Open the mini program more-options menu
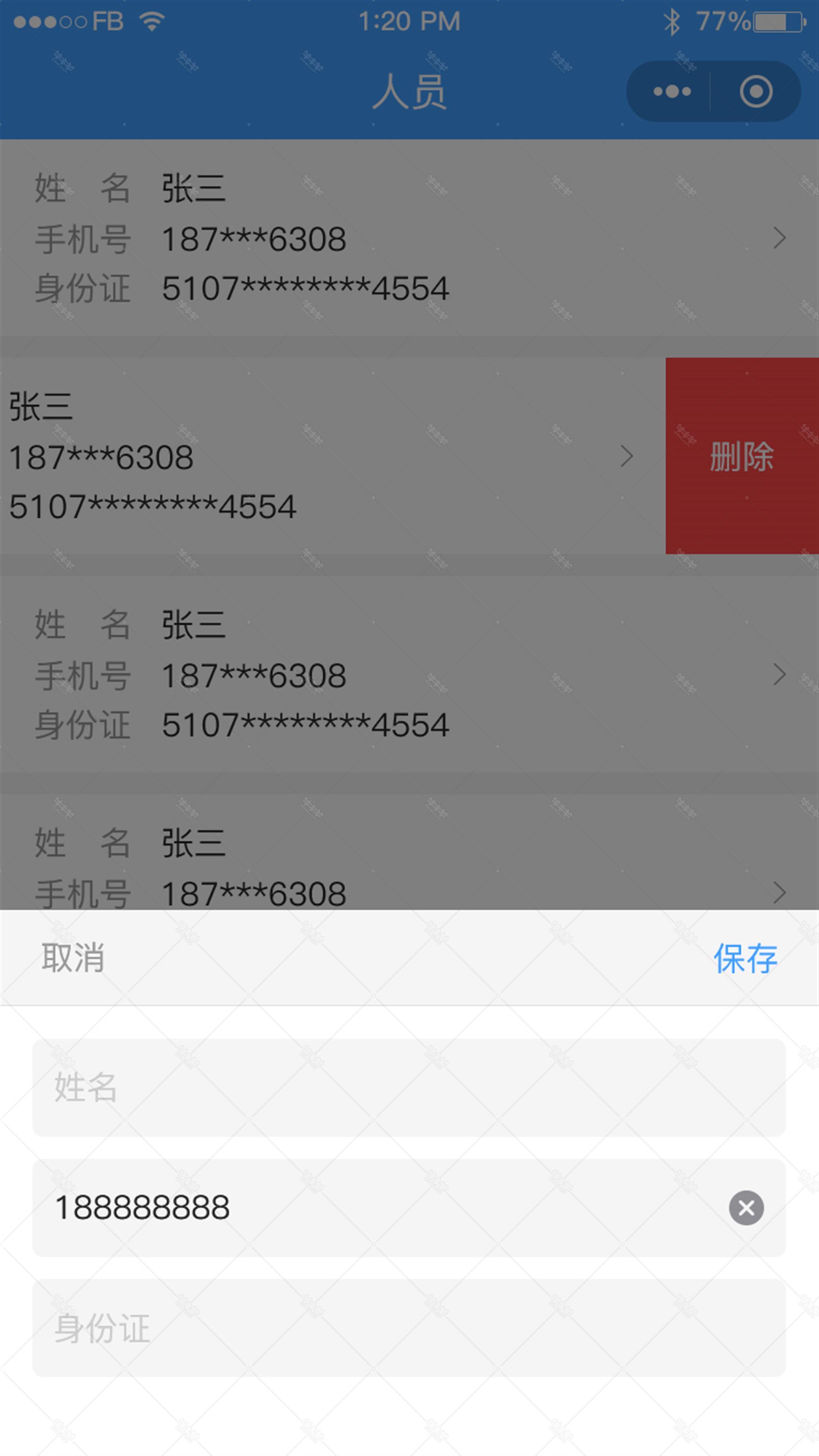The width and height of the screenshot is (819, 1456). (x=672, y=91)
